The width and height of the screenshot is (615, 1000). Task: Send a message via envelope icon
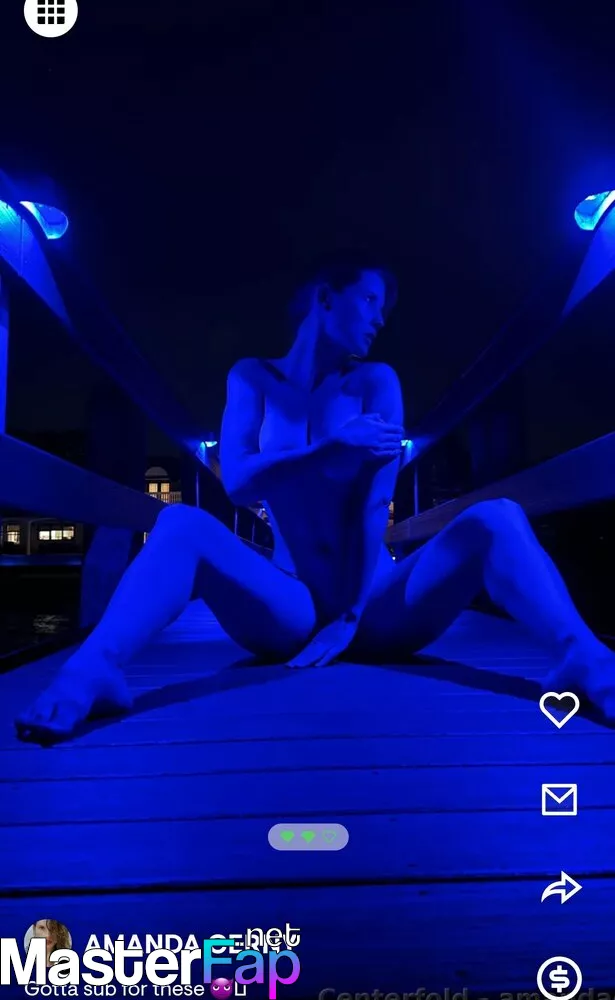pyautogui.click(x=559, y=799)
